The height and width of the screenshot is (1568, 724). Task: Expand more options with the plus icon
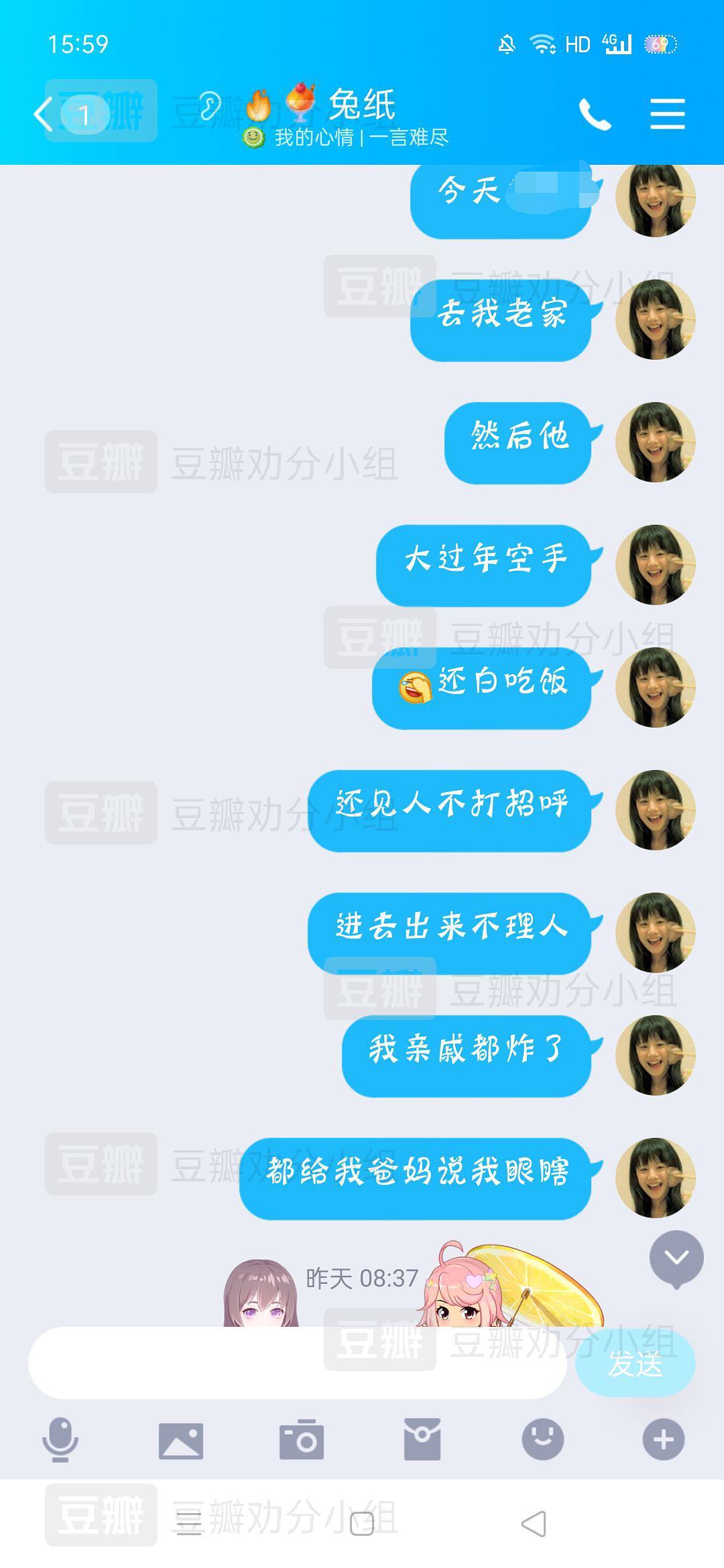click(x=663, y=1439)
